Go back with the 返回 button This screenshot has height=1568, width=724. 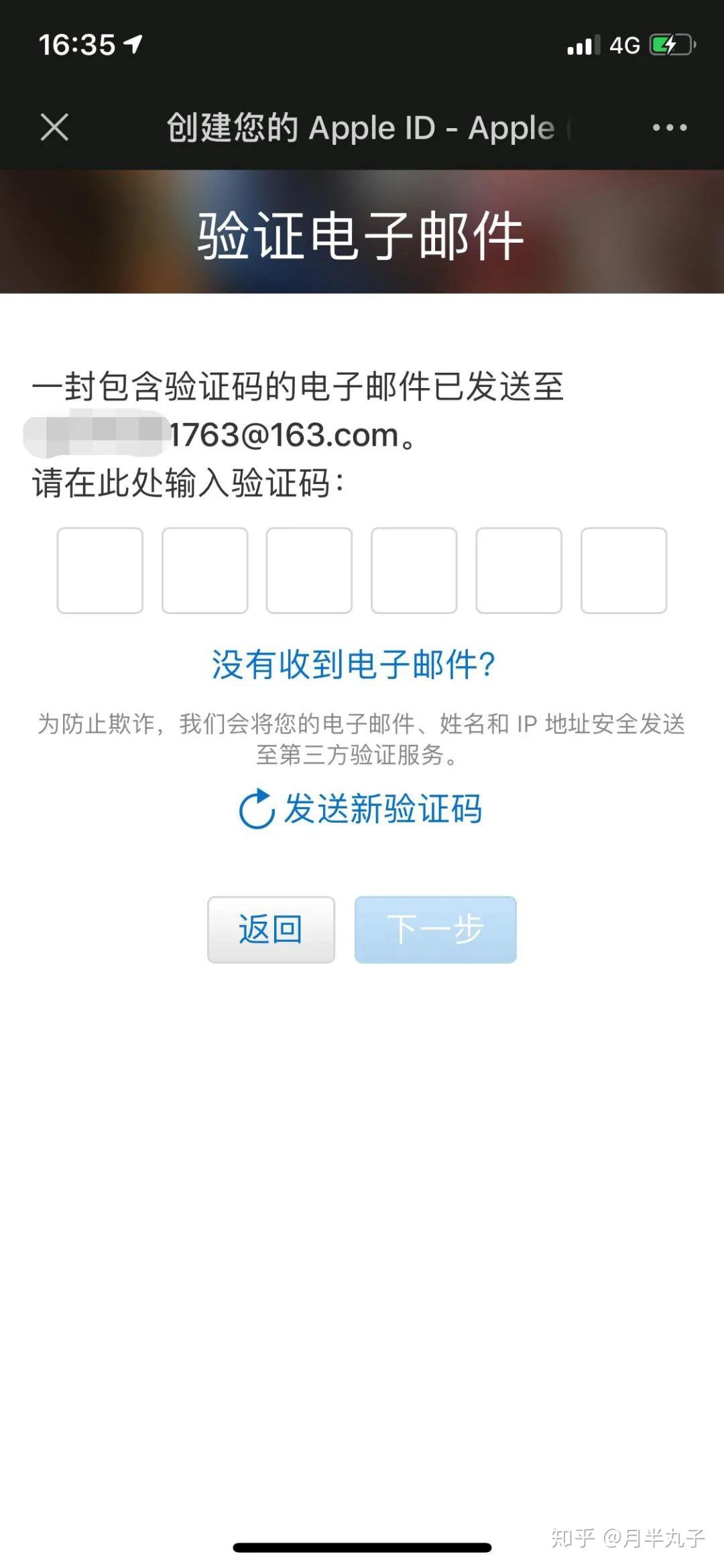(271, 930)
